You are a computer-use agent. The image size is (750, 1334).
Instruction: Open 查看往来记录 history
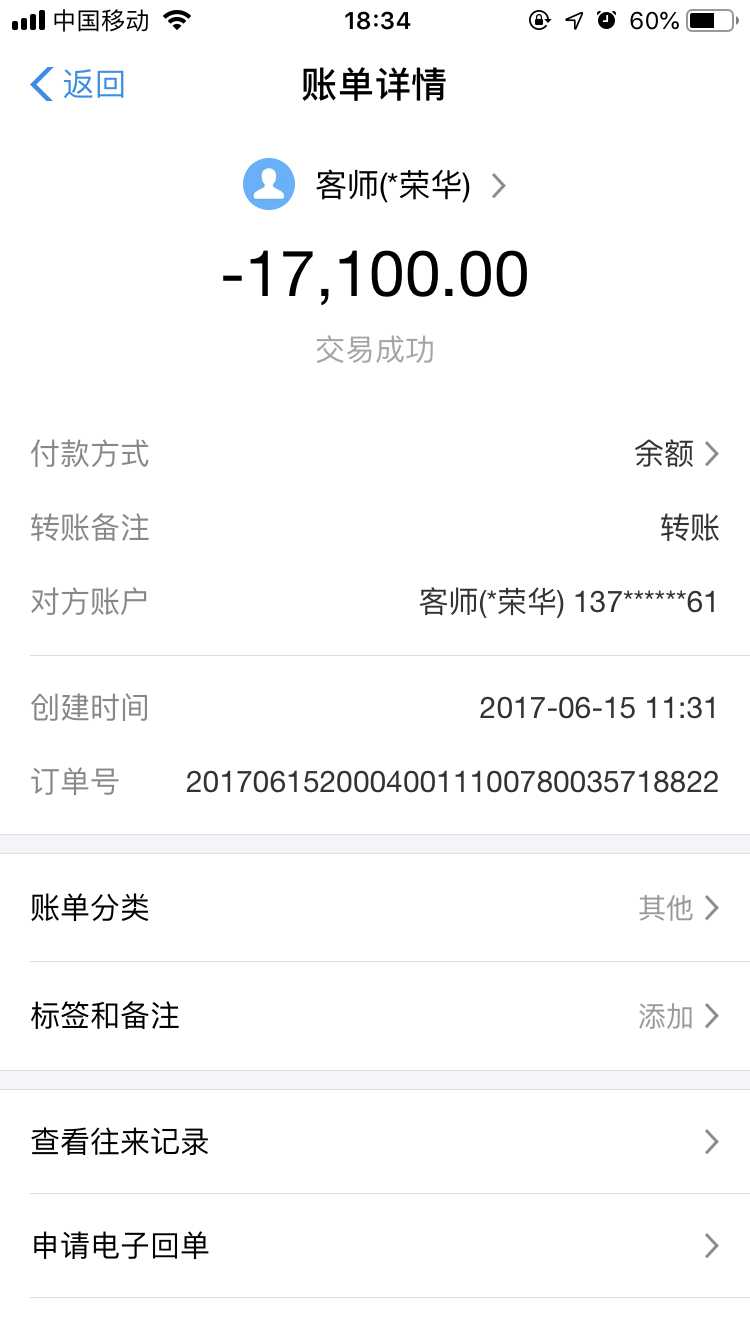(x=375, y=1142)
